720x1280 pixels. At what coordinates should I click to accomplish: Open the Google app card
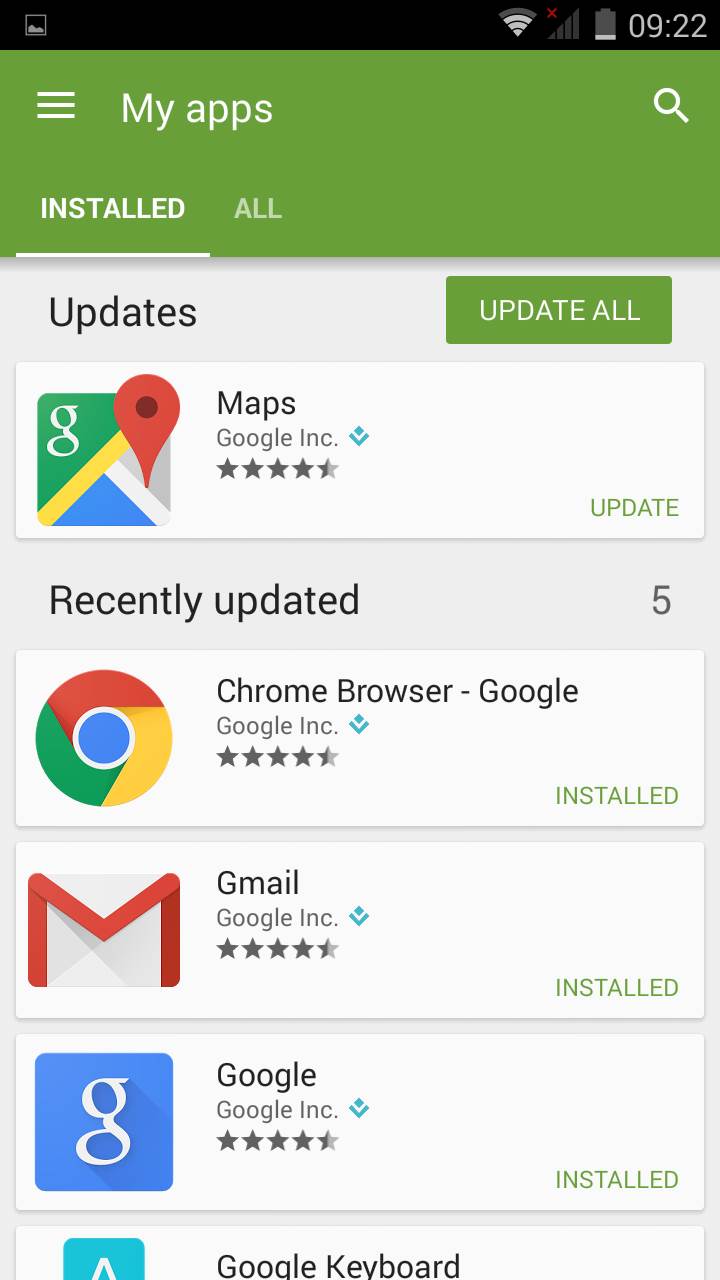pyautogui.click(x=360, y=1122)
